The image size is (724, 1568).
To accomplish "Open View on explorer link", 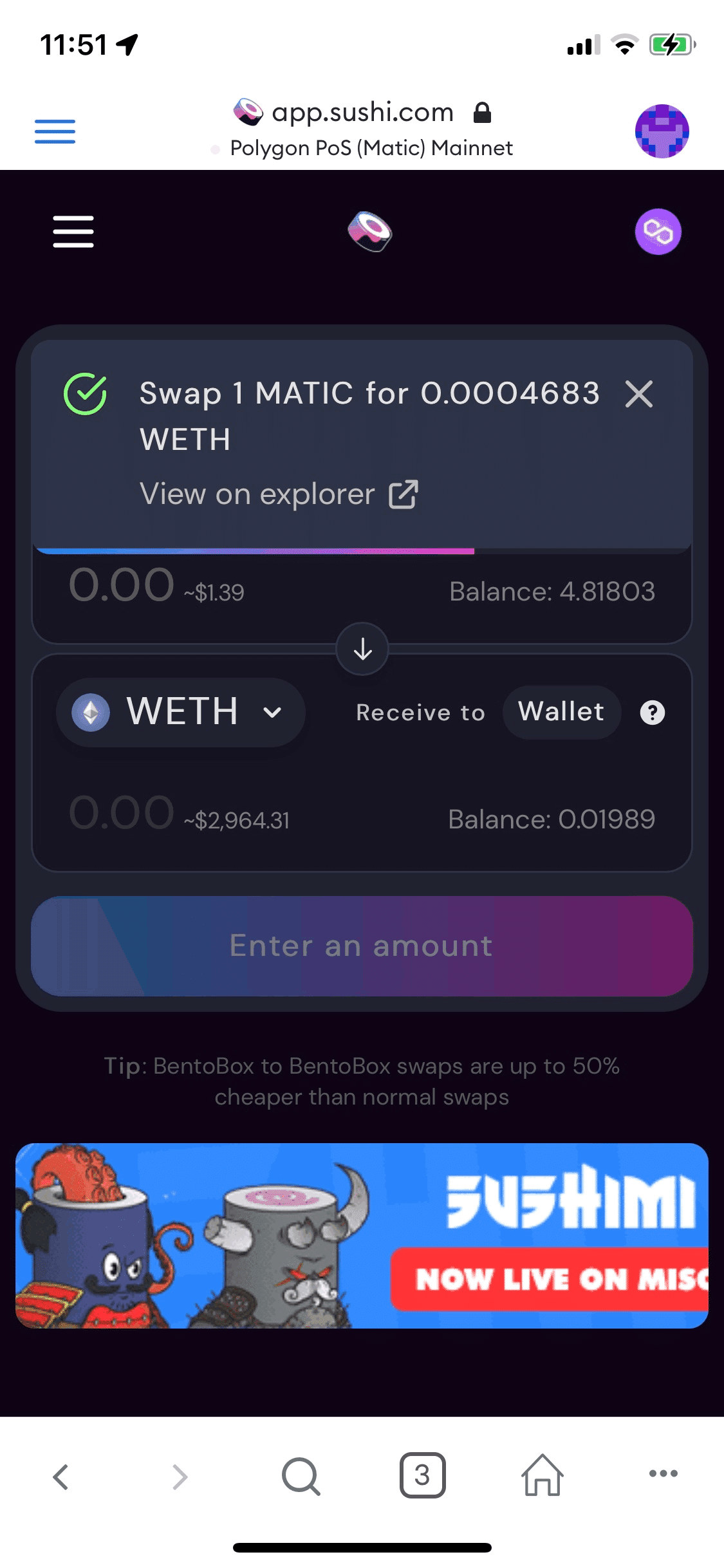I will (279, 494).
